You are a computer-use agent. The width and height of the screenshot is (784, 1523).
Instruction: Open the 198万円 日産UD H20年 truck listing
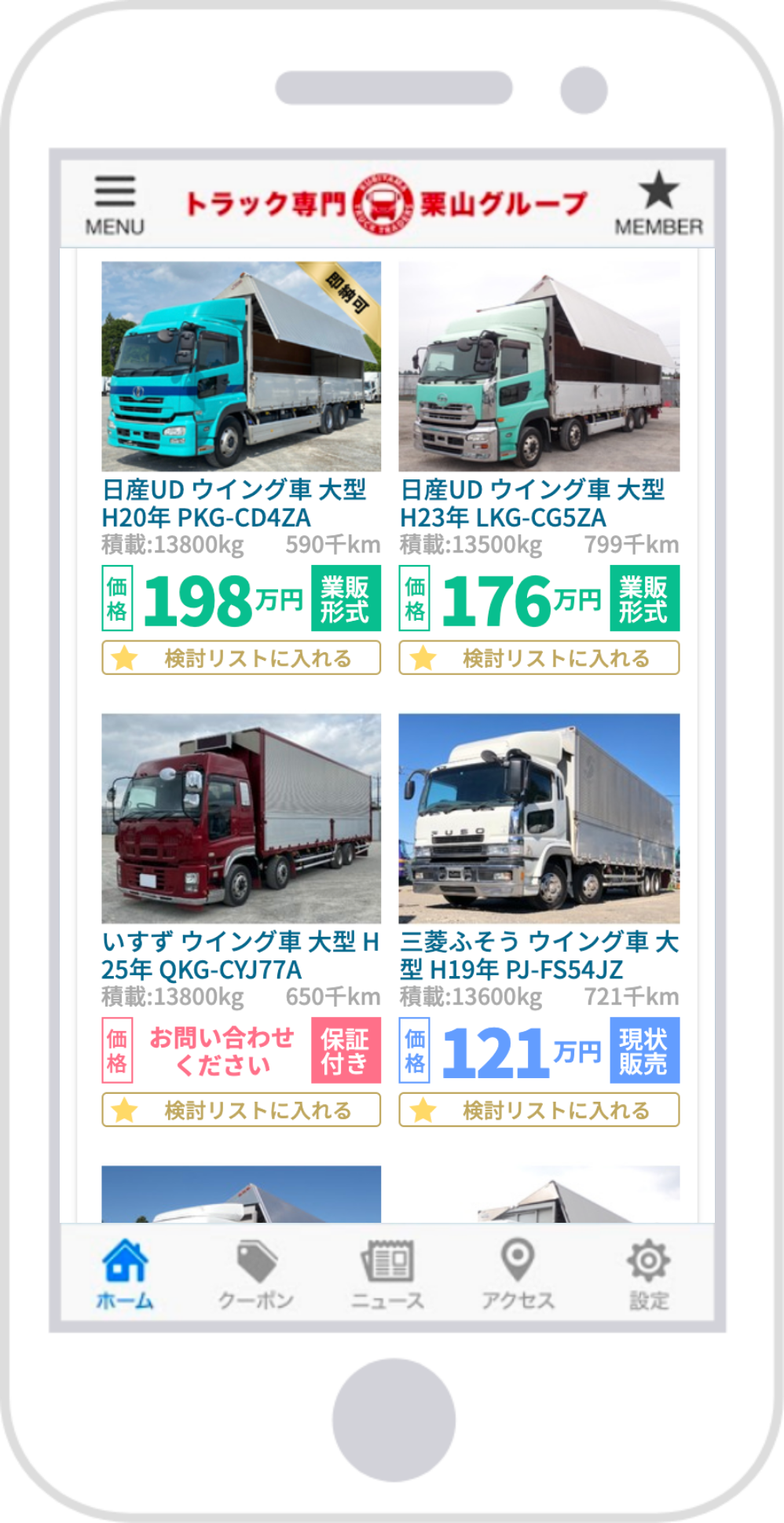(241, 367)
